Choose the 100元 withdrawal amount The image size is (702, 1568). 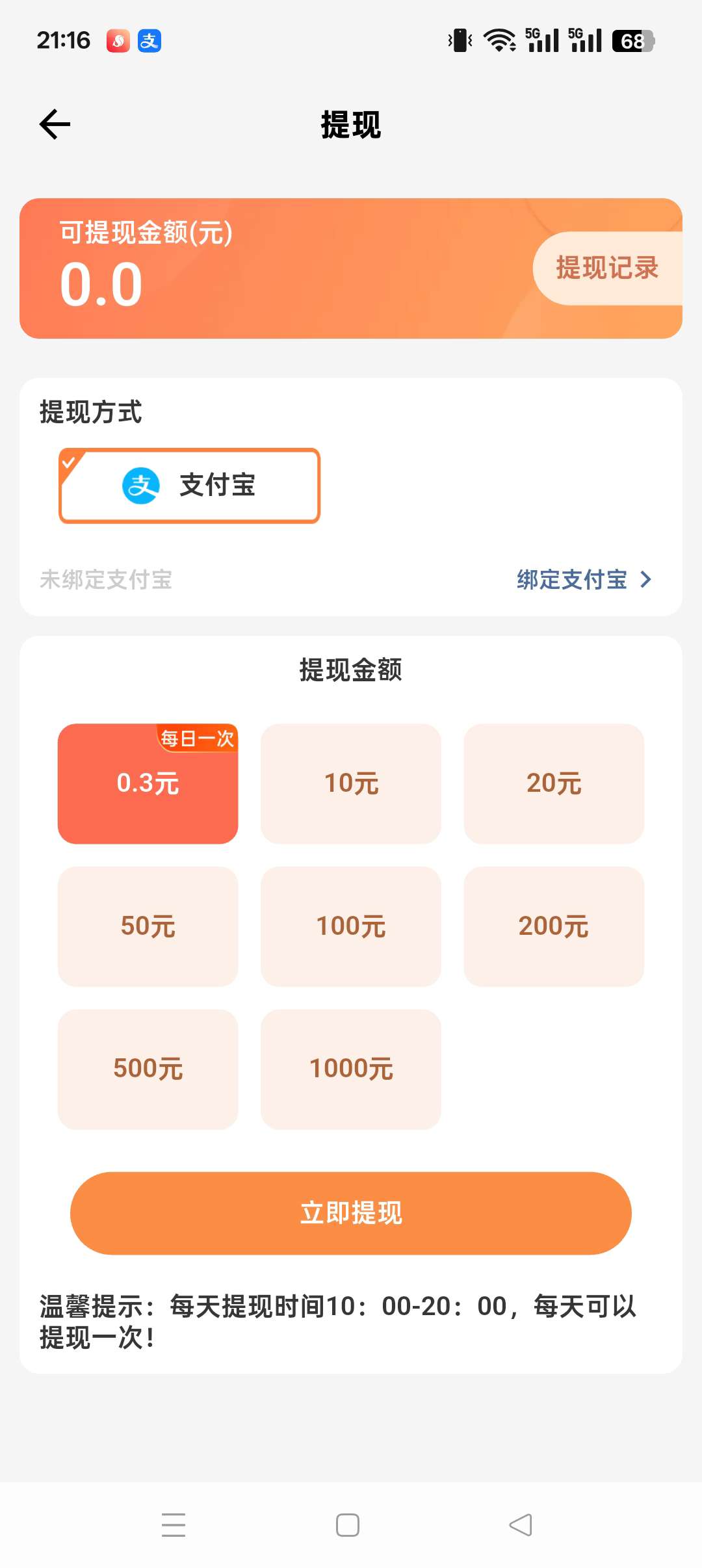[x=351, y=926]
